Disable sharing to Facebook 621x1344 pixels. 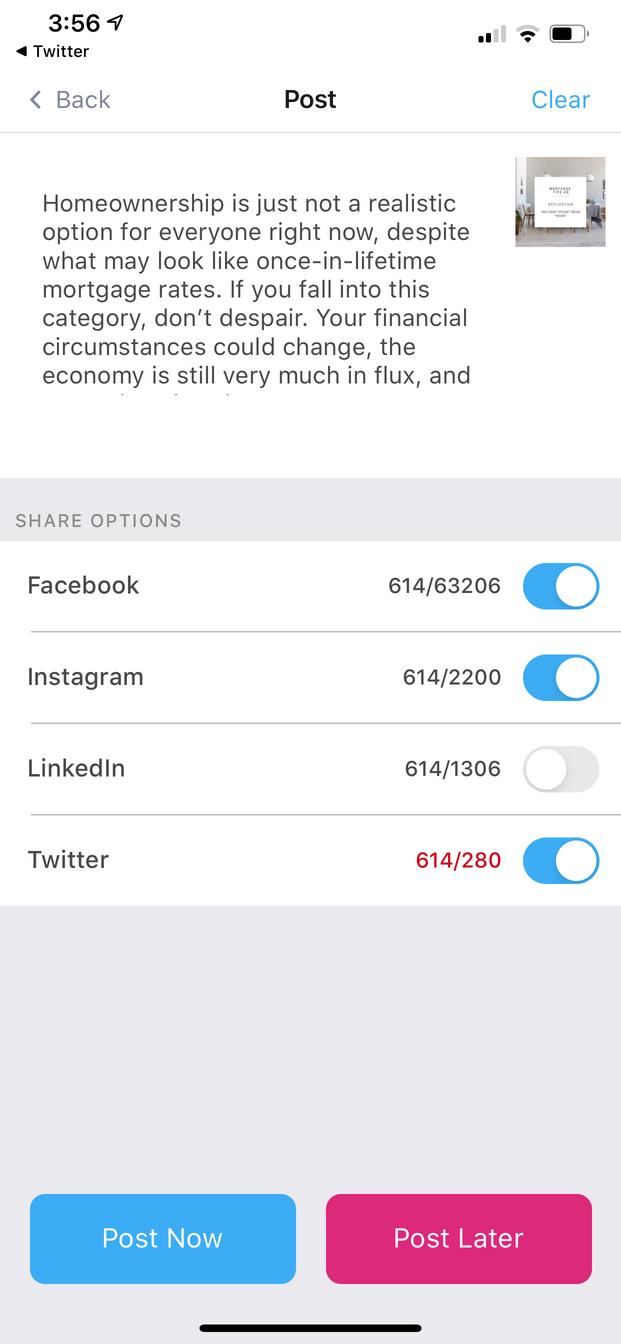(x=561, y=586)
